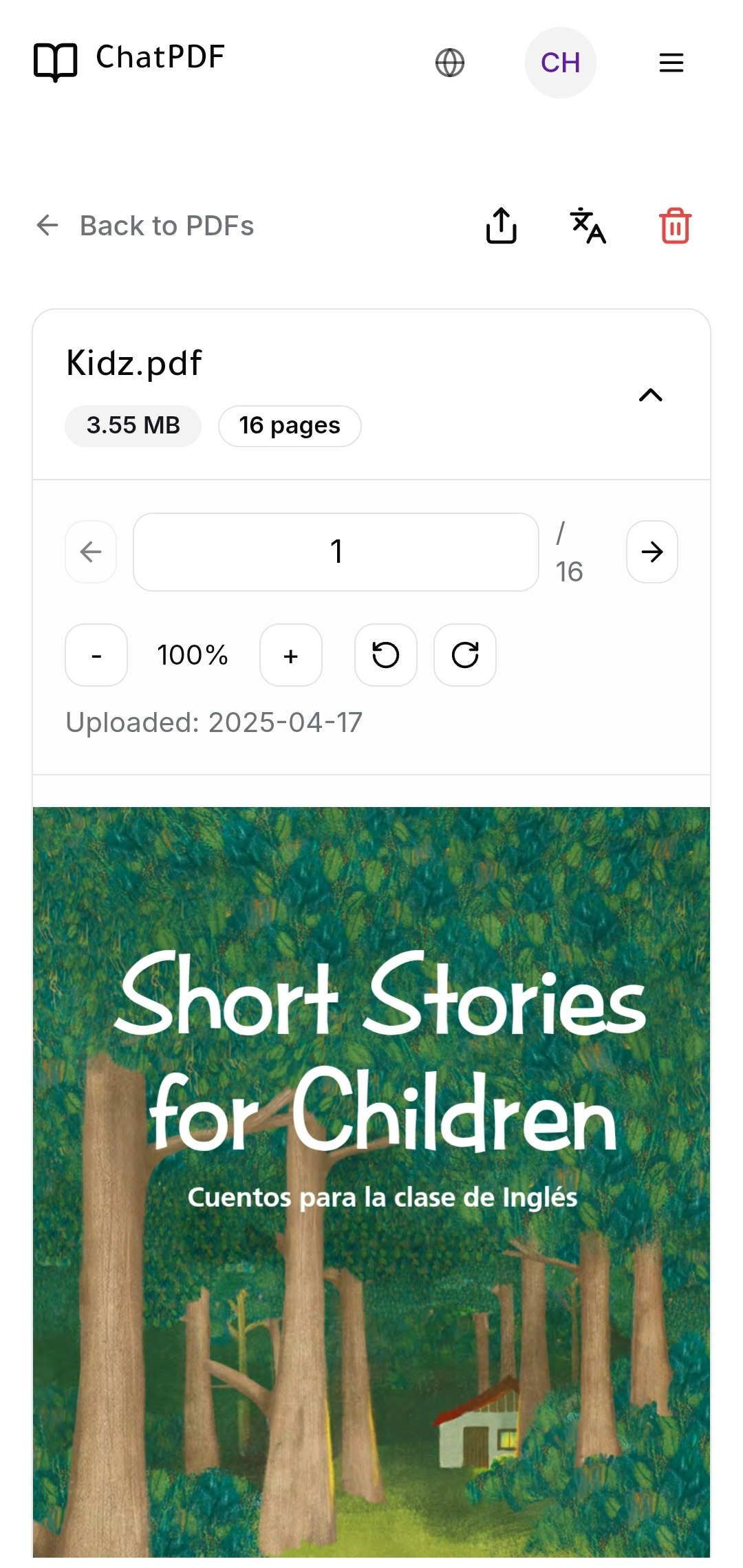The image size is (743, 1568).
Task: Share the Kidz.pdf document
Action: tap(502, 226)
